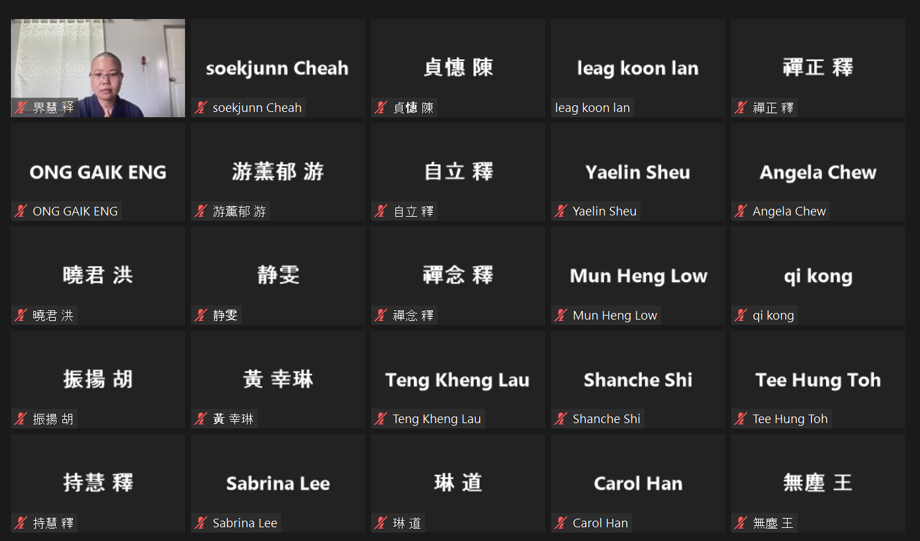920x541 pixels.
Task: Tap ONG GAIK ENG's tile
Action: coord(98,172)
